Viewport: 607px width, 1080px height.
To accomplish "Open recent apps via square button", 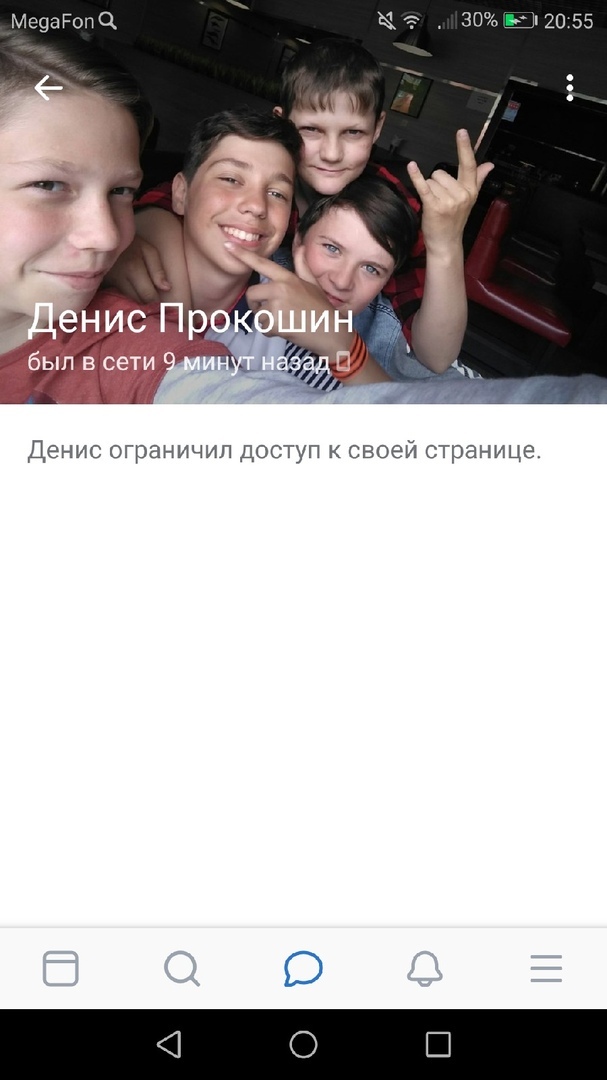I will (438, 1045).
